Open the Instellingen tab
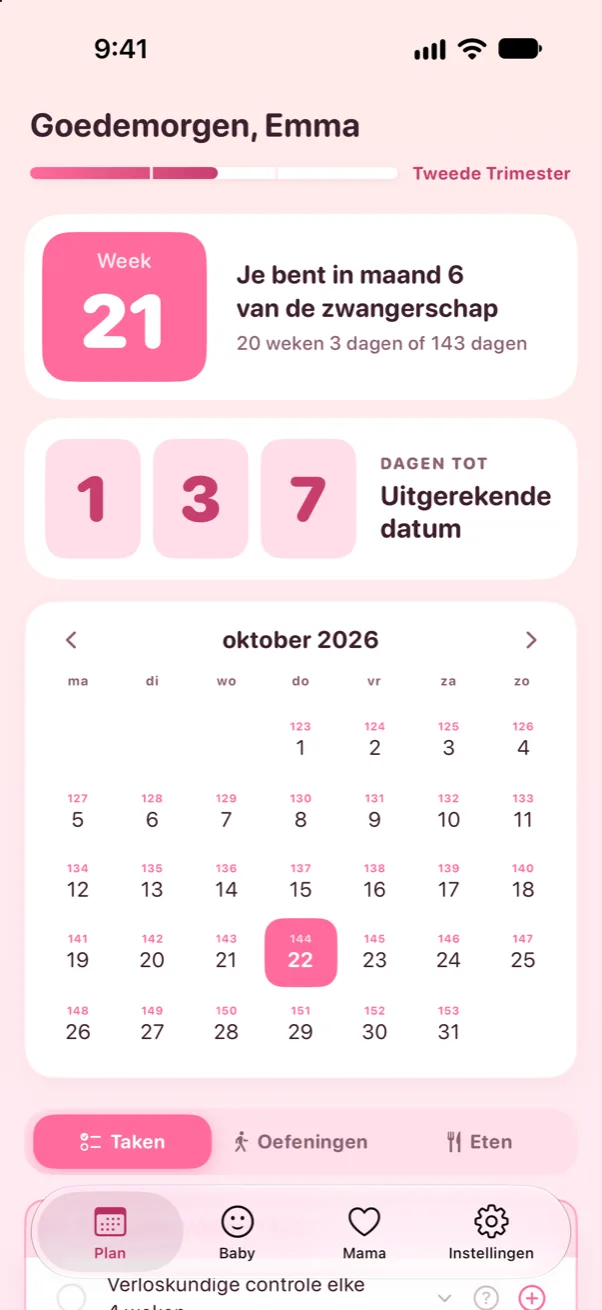This screenshot has width=602, height=1310. tap(491, 1232)
